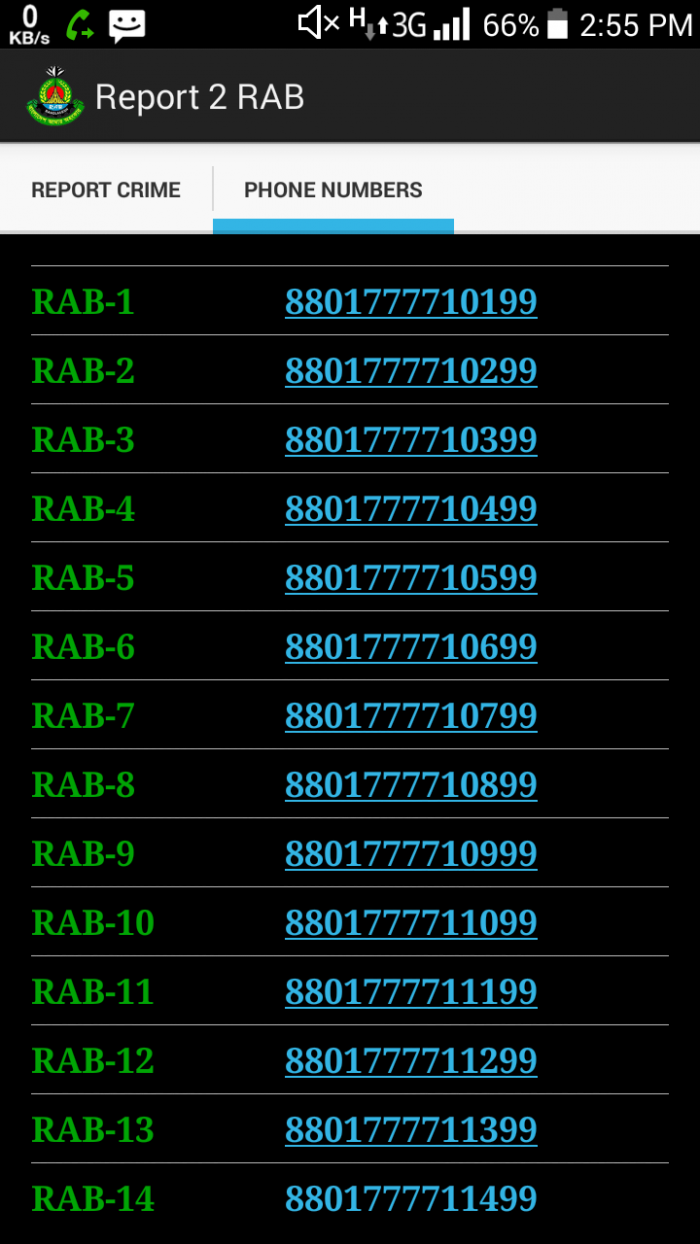Tap RAB-3 number 8801777710399
The width and height of the screenshot is (700, 1244).
click(x=411, y=440)
